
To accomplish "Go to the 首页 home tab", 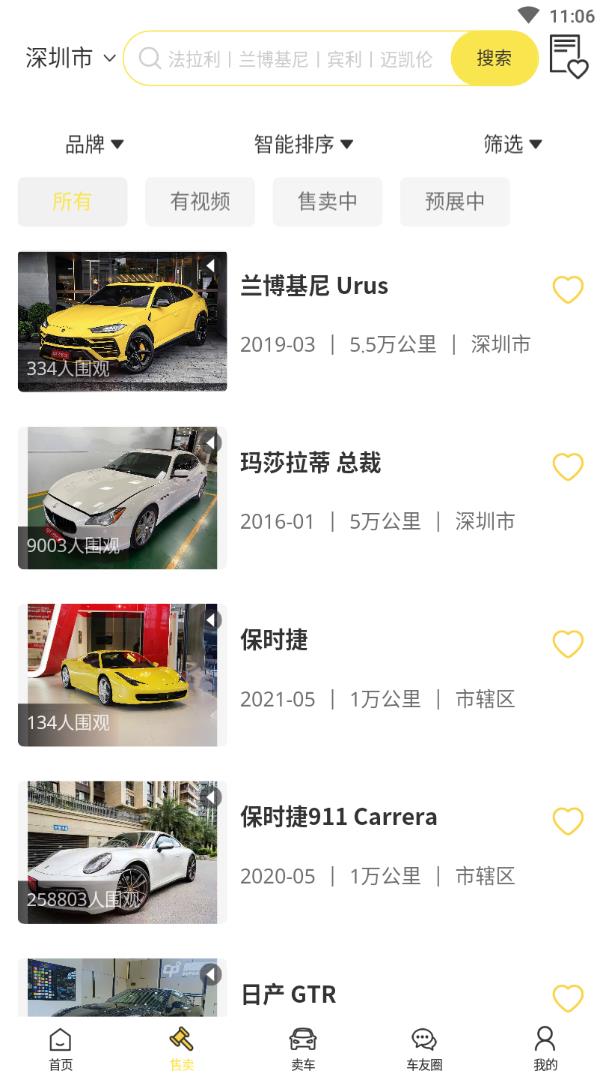I will 61,1048.
